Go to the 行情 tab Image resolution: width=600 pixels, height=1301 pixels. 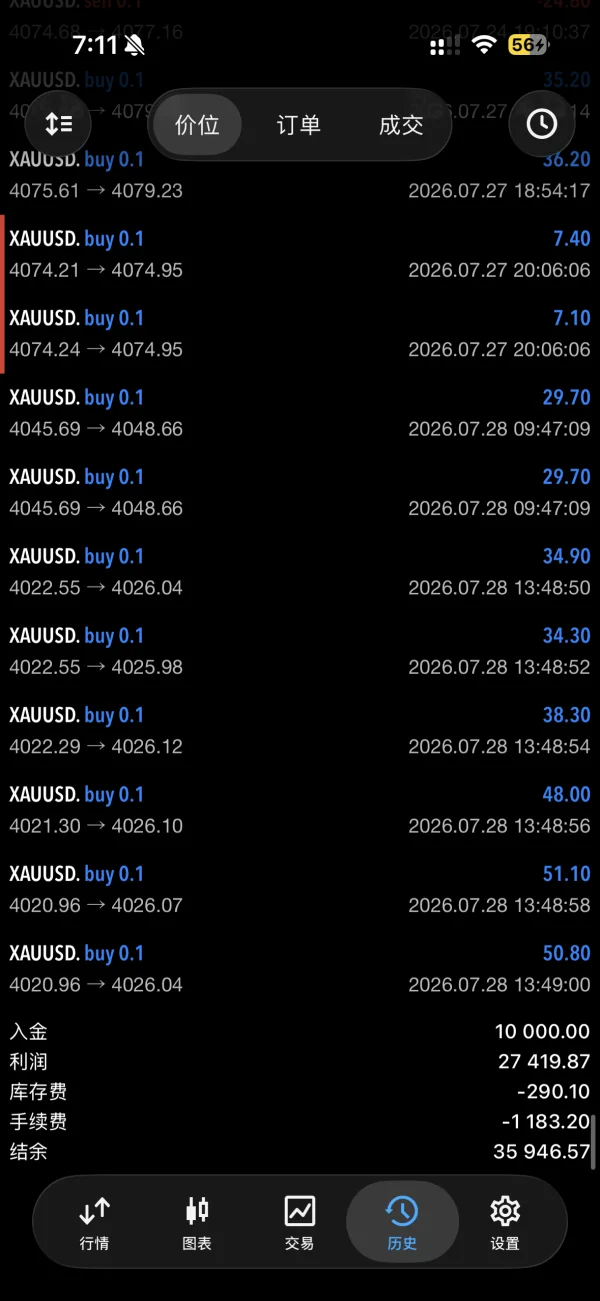click(95, 1223)
